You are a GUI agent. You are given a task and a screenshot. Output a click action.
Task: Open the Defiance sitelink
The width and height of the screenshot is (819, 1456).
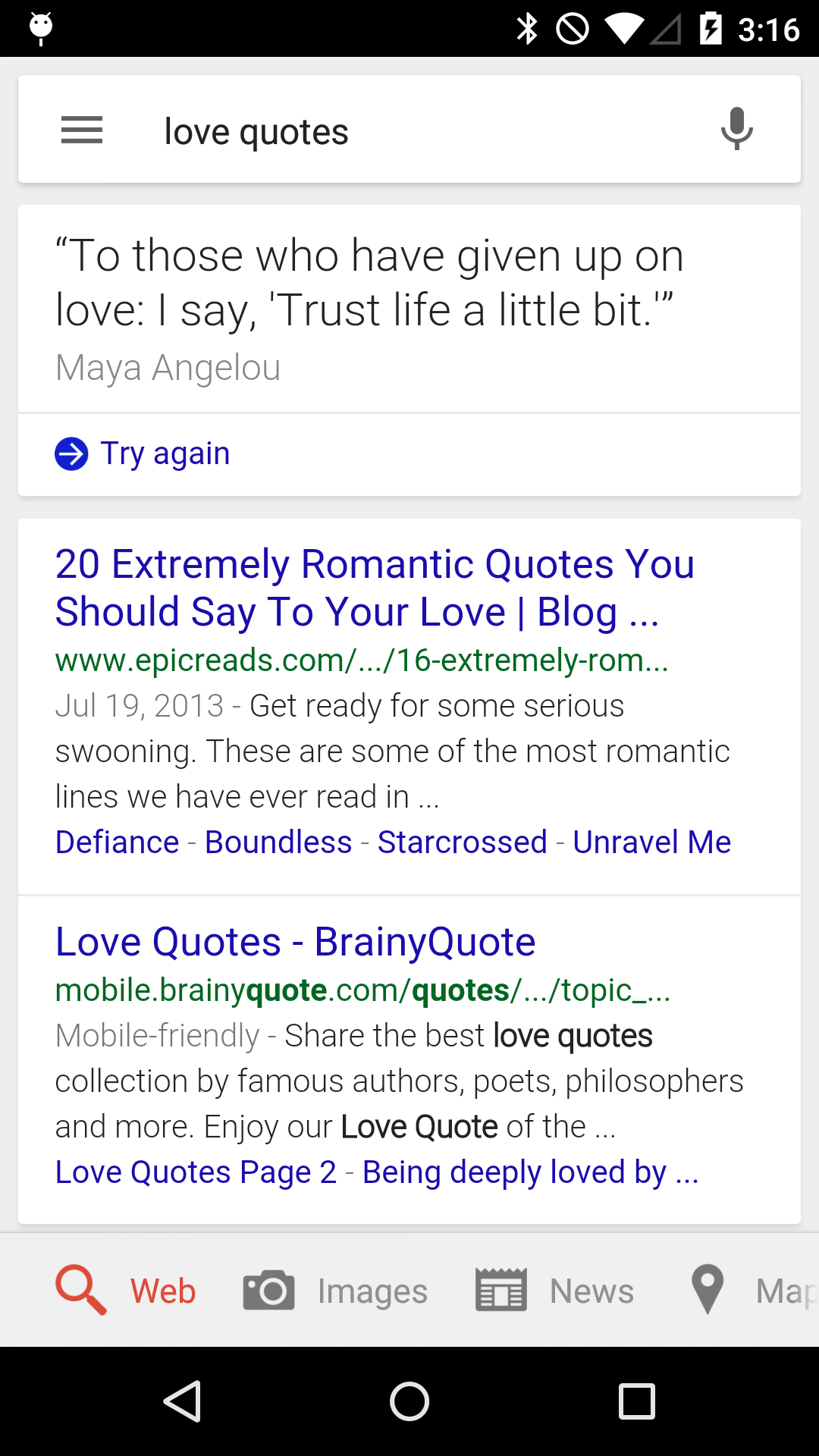[116, 842]
